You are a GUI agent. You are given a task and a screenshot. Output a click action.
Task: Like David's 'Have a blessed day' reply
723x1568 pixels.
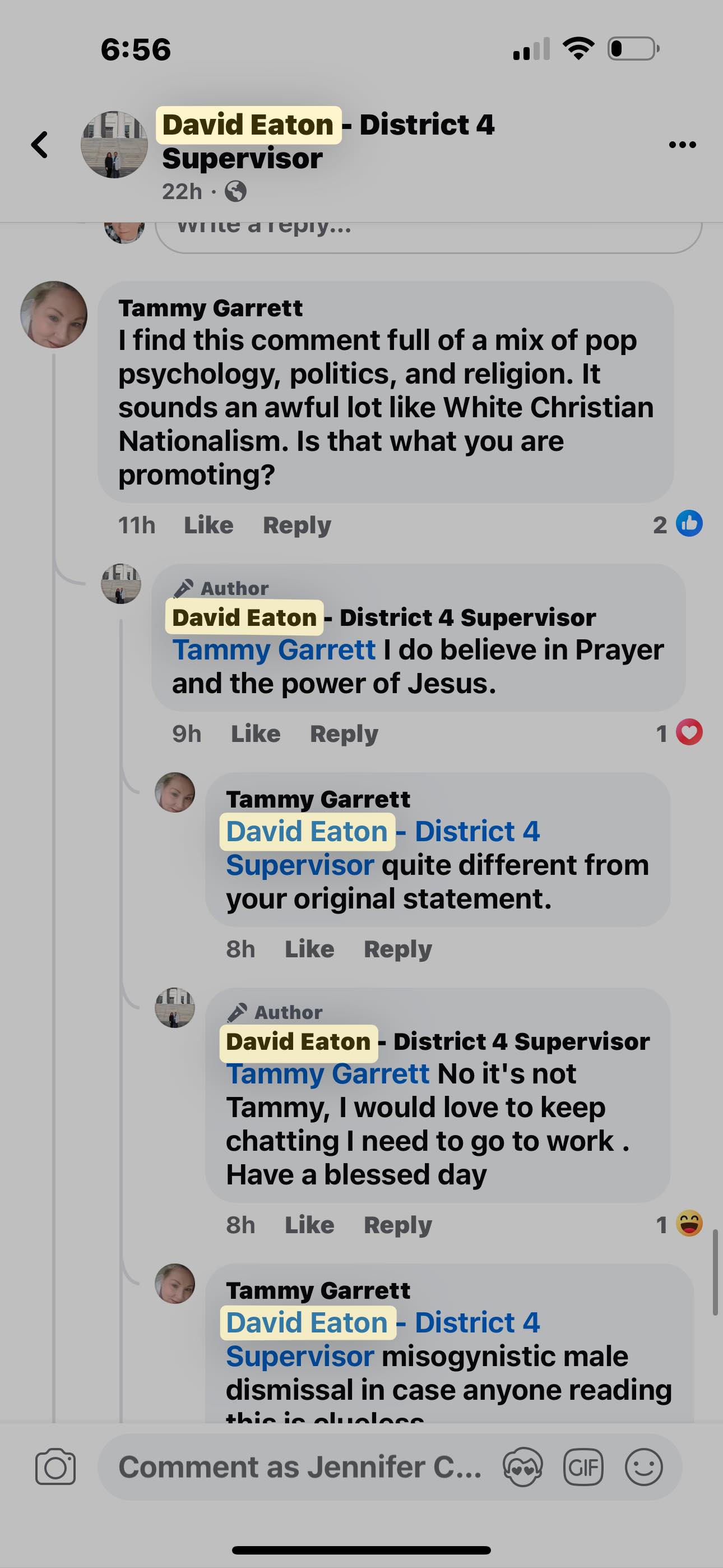pyautogui.click(x=309, y=1225)
